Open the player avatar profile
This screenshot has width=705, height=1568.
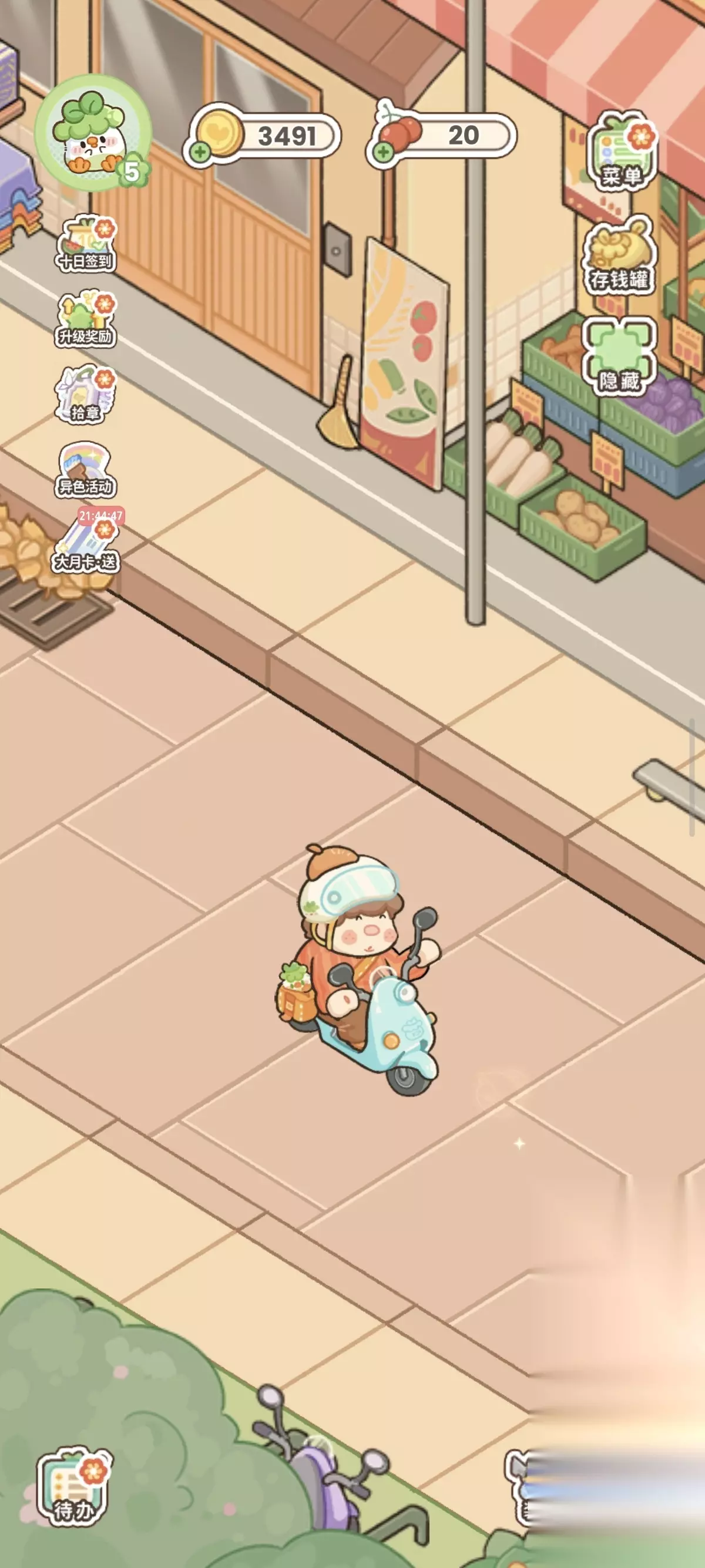tap(93, 133)
